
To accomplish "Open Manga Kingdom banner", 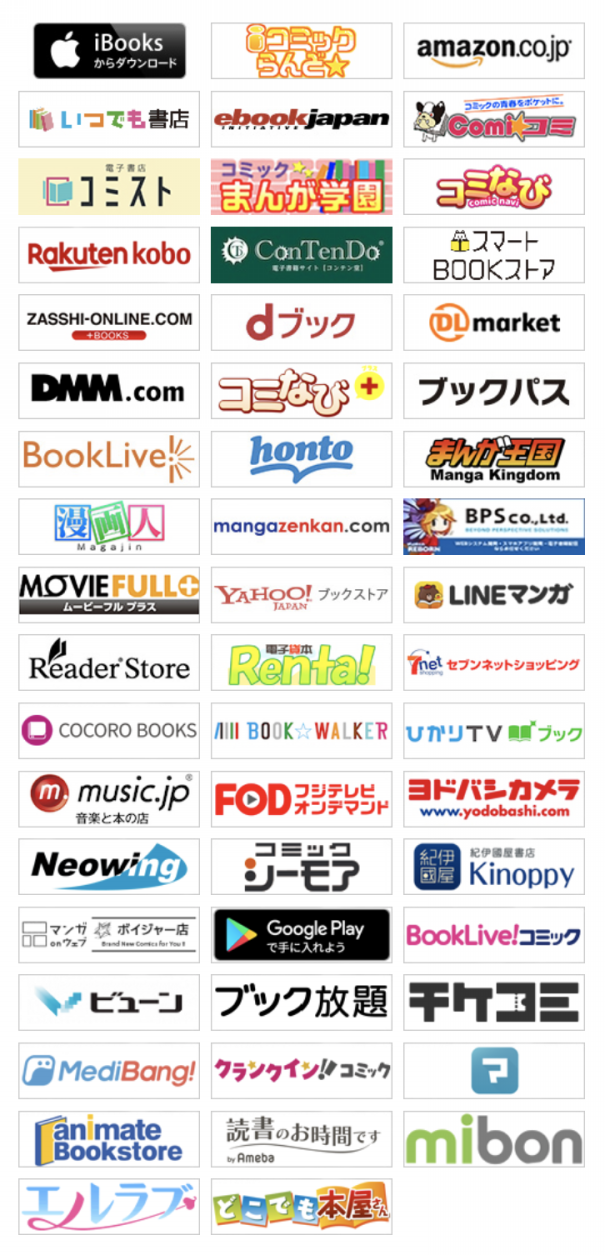I will (494, 458).
